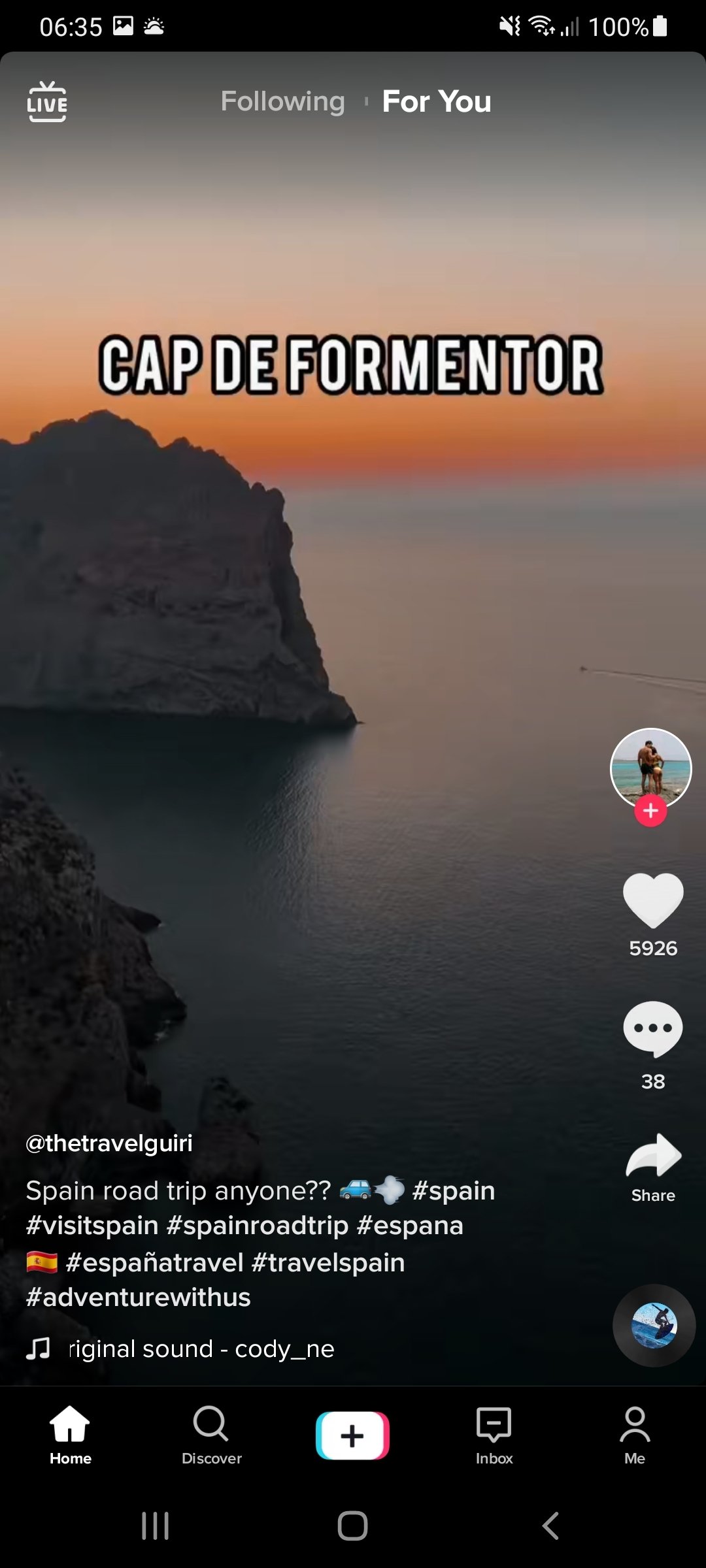Select the For You tab
This screenshot has width=706, height=1568.
[437, 102]
